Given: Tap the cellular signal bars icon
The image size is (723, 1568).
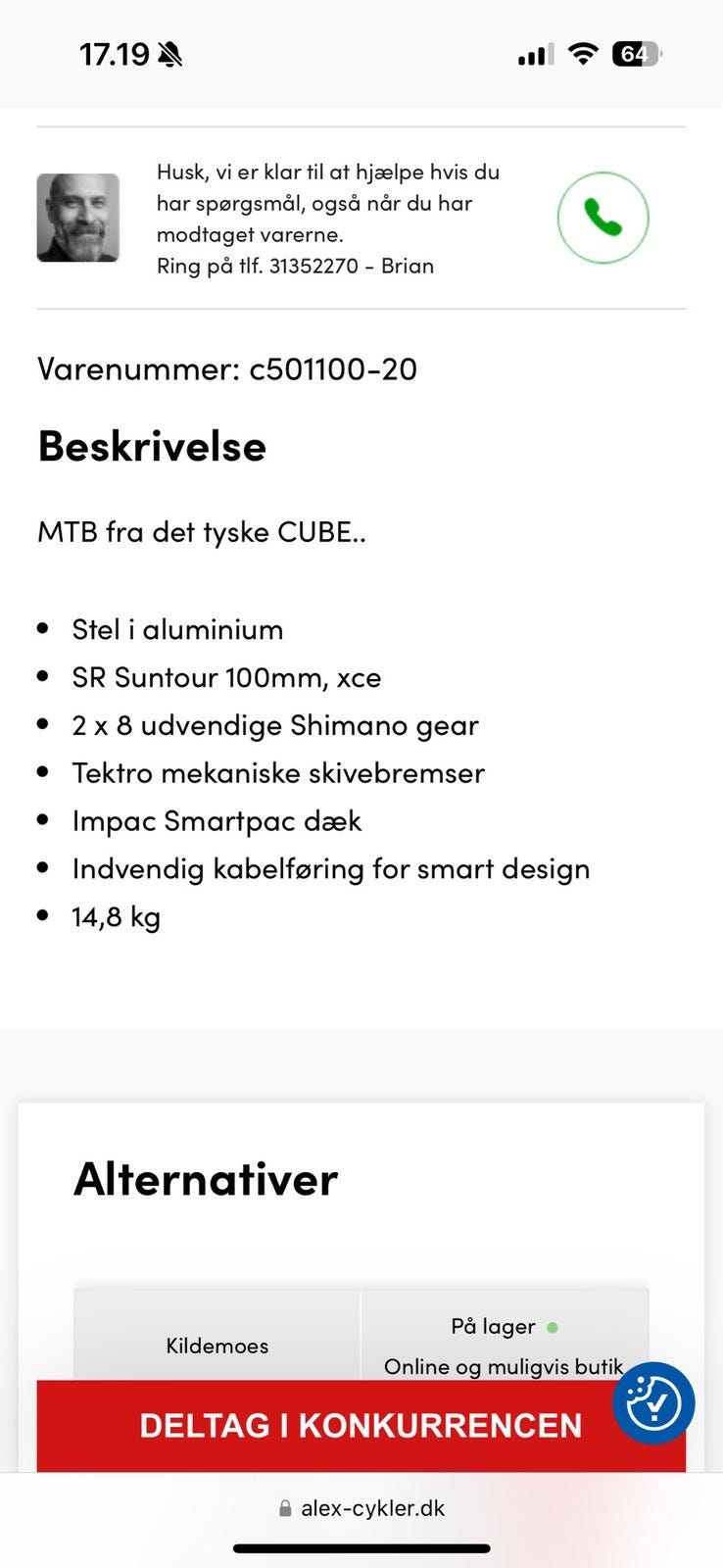Looking at the screenshot, I should point(532,54).
